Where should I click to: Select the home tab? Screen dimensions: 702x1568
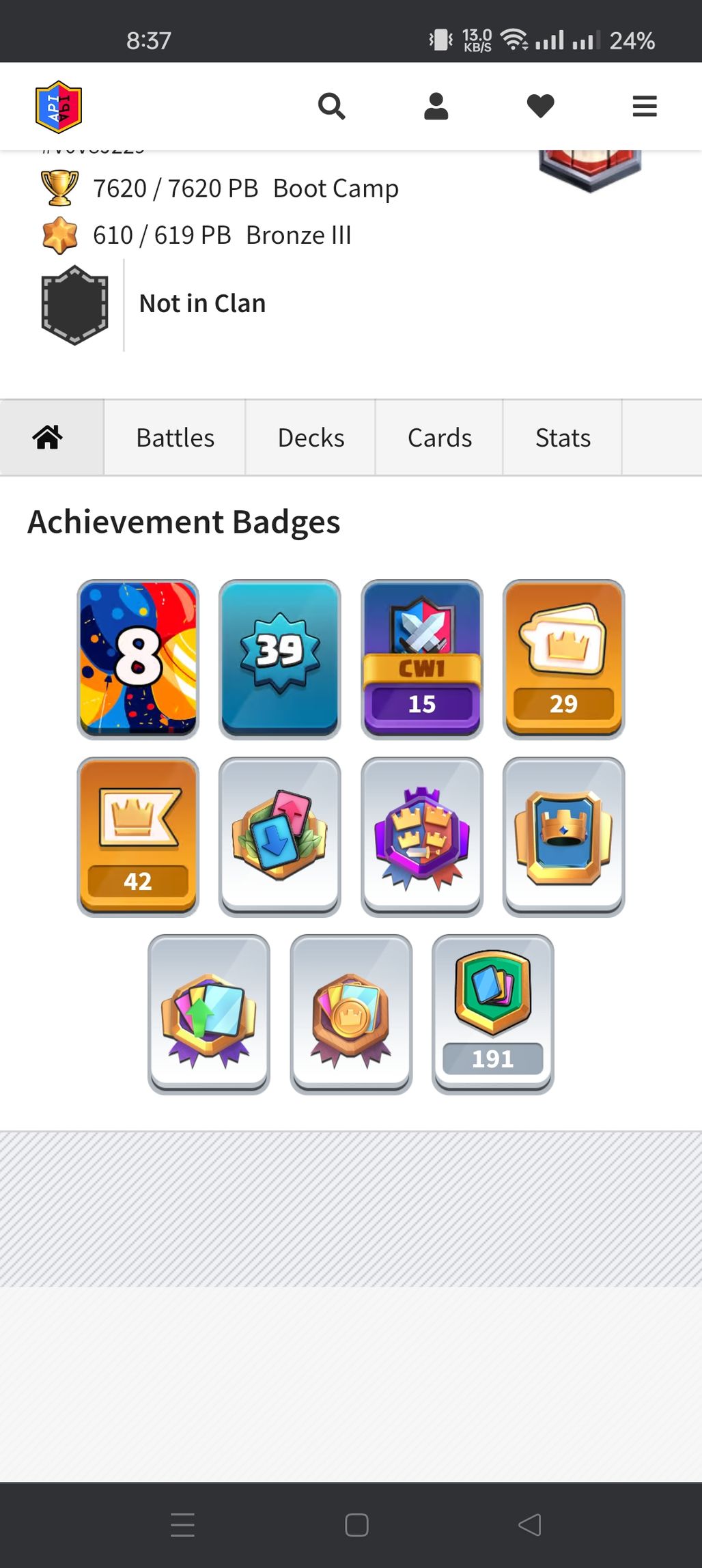[x=48, y=438]
